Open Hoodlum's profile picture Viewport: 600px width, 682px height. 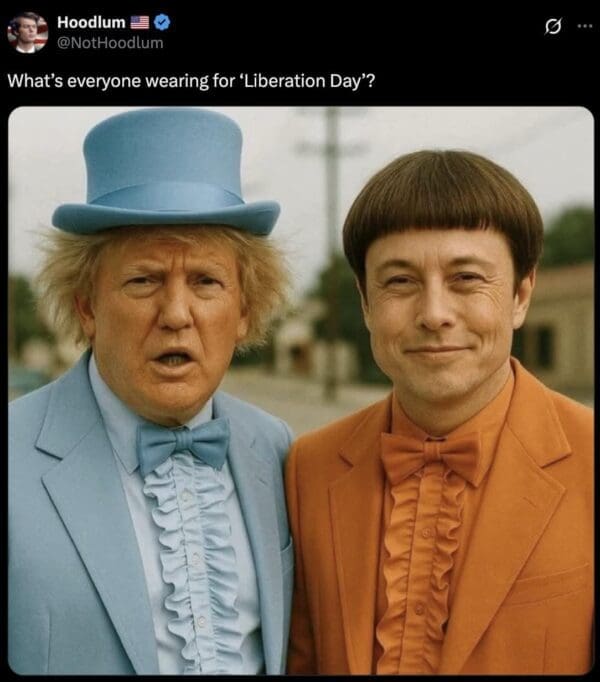click(27, 32)
